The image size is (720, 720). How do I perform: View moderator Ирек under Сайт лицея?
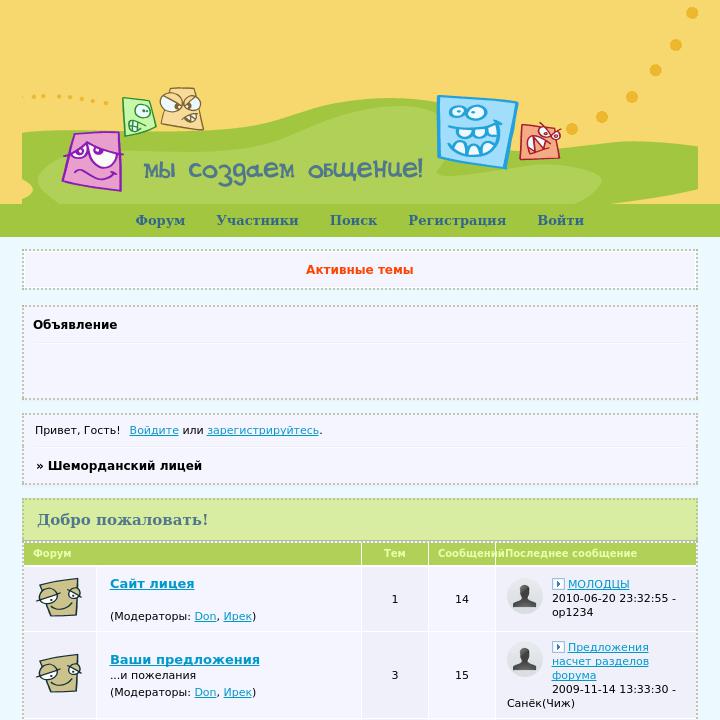(x=237, y=617)
